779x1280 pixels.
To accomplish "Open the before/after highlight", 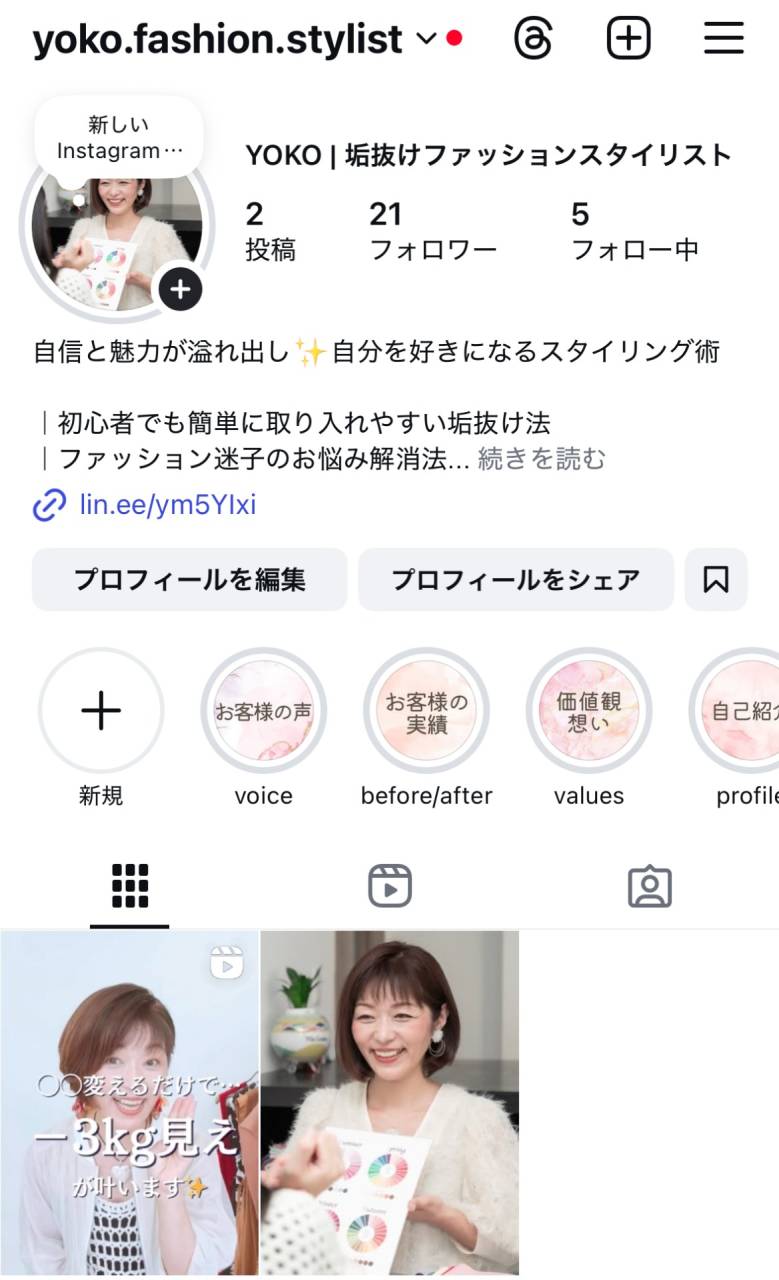I will 426,711.
